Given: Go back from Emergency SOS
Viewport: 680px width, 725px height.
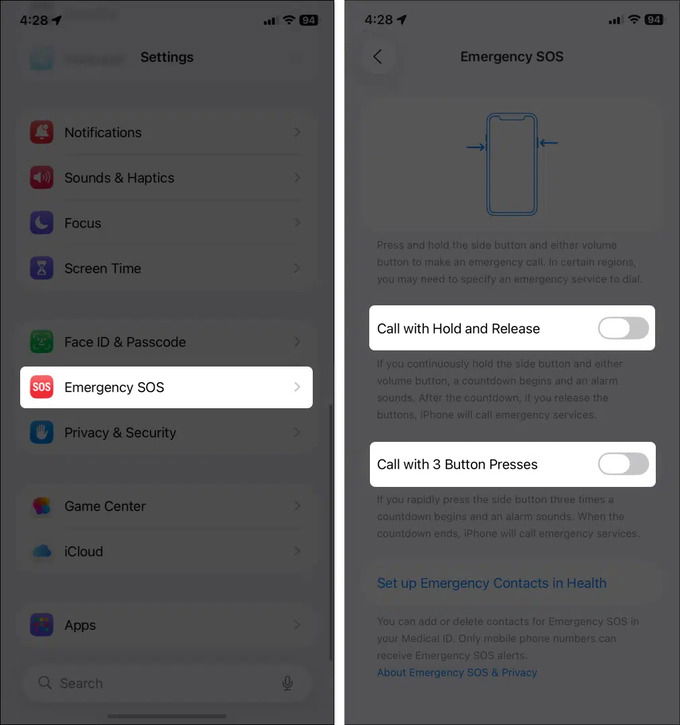Looking at the screenshot, I should coord(377,57).
